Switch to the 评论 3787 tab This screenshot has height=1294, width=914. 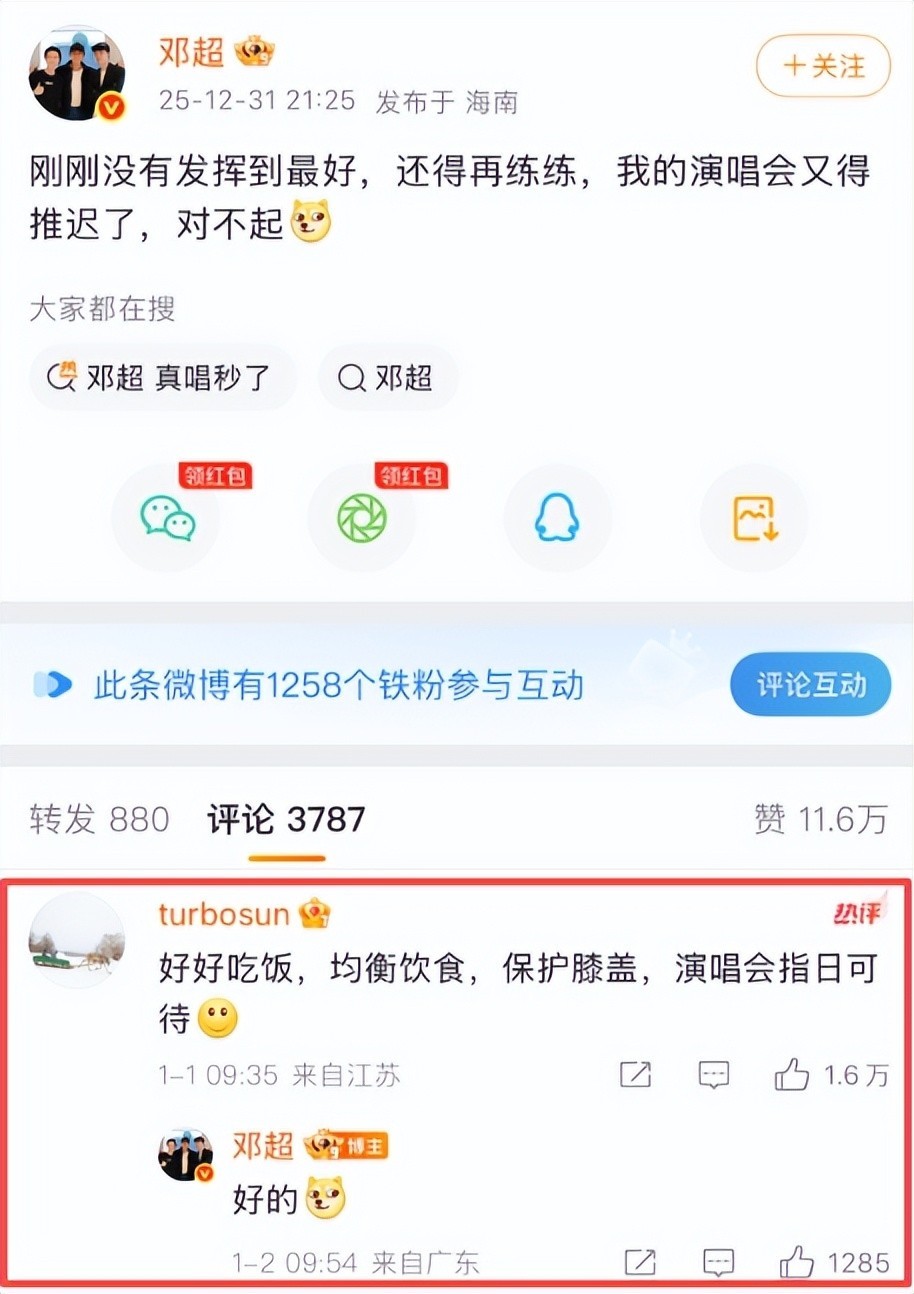point(286,820)
